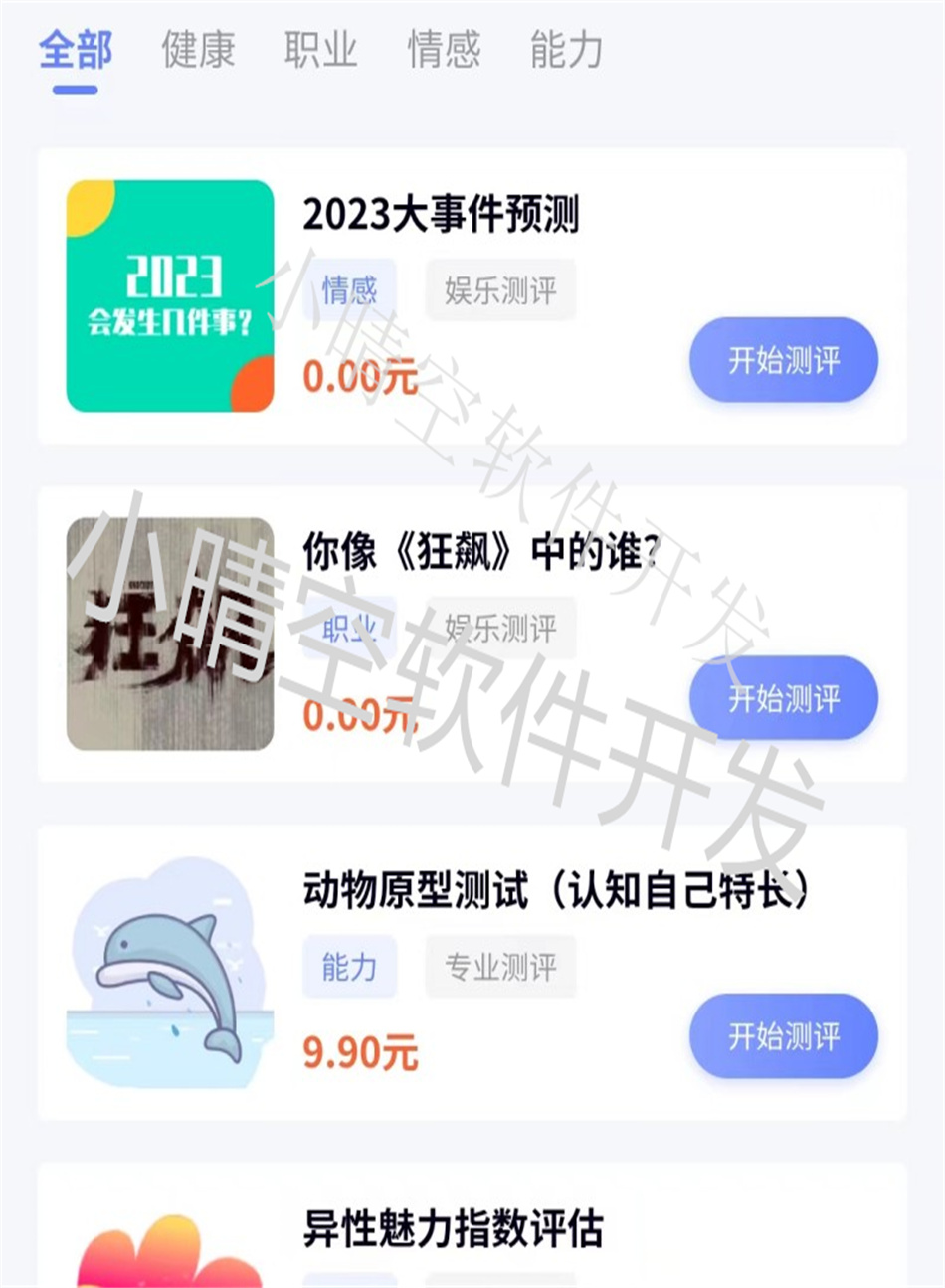
Task: Start the 2023大事件预测 test via 开始测评
Action: pyautogui.click(x=782, y=360)
